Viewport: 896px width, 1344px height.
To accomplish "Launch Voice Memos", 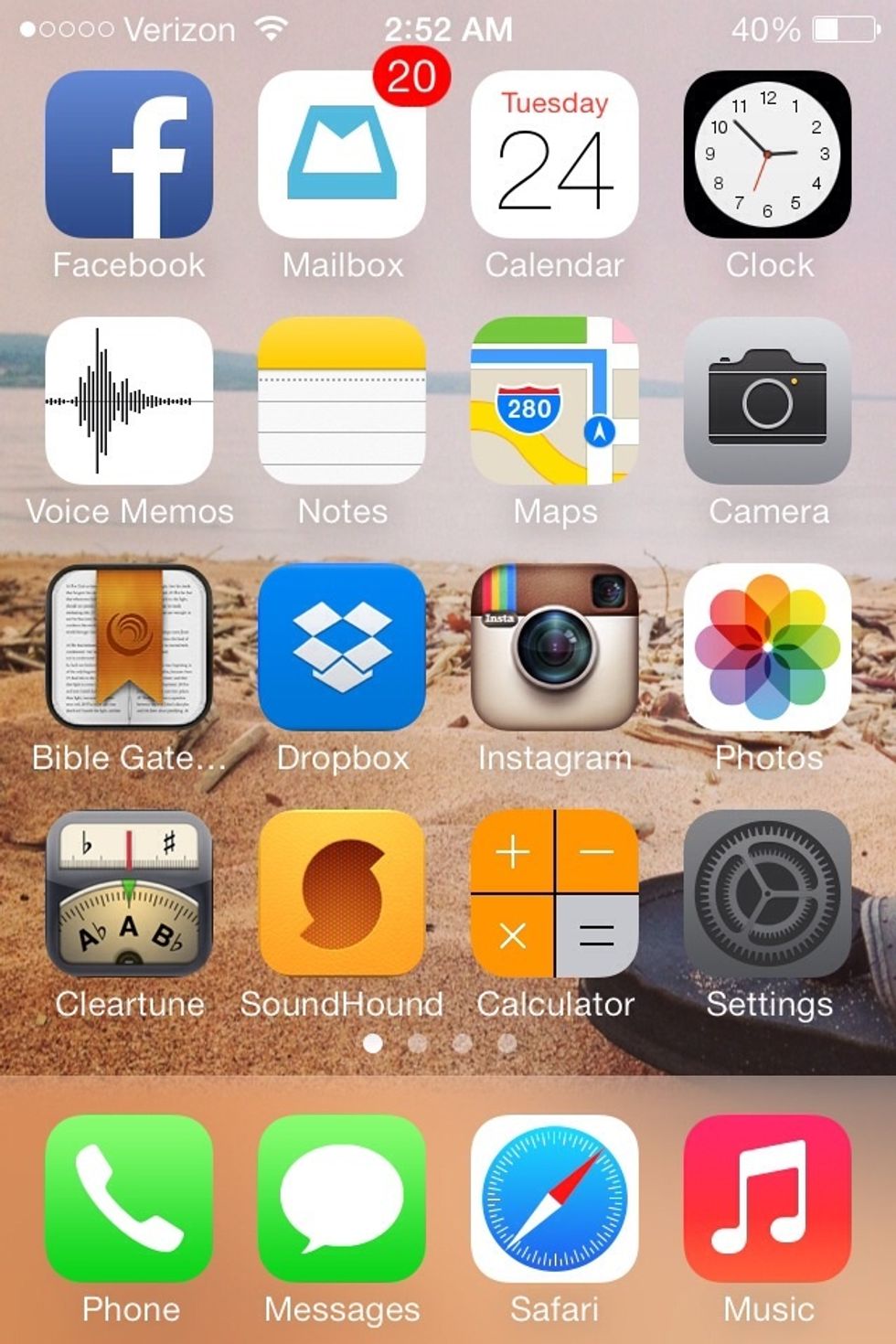I will click(x=128, y=402).
